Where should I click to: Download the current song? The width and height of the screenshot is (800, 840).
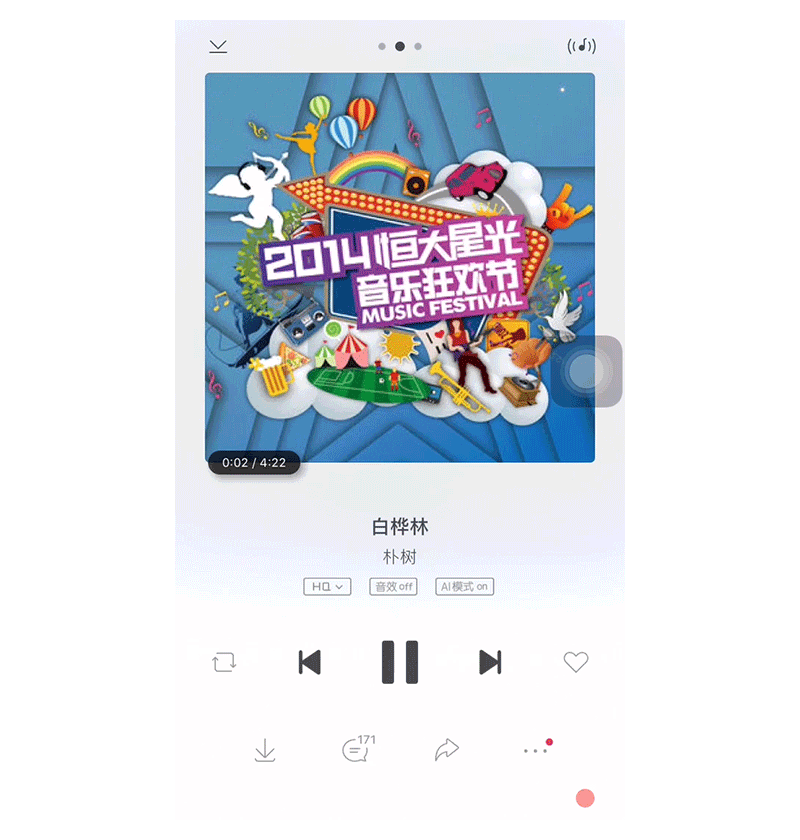(x=265, y=750)
